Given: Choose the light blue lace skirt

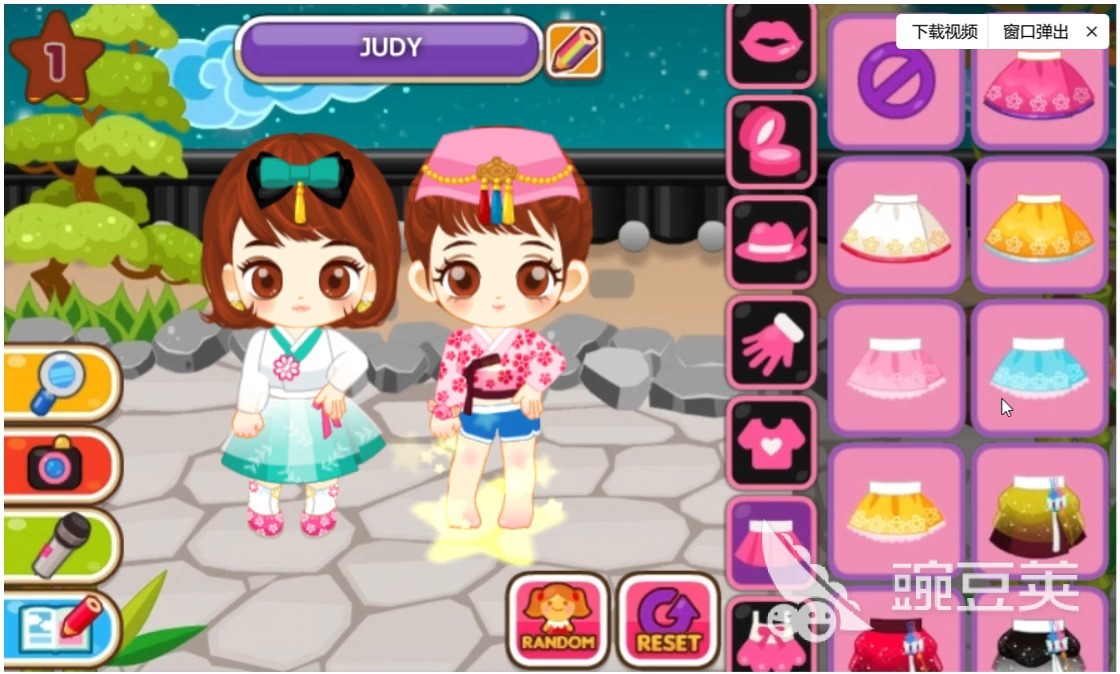Looking at the screenshot, I should coord(1038,368).
